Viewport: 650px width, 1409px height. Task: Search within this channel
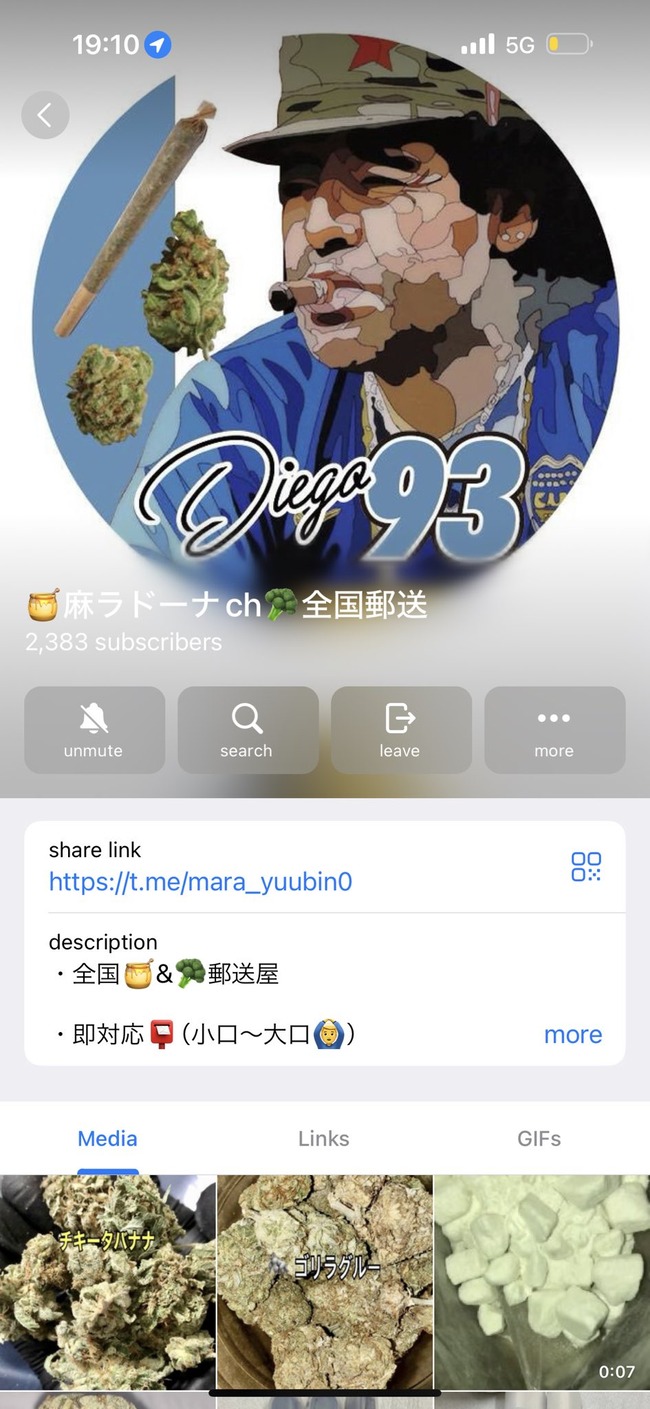click(247, 730)
